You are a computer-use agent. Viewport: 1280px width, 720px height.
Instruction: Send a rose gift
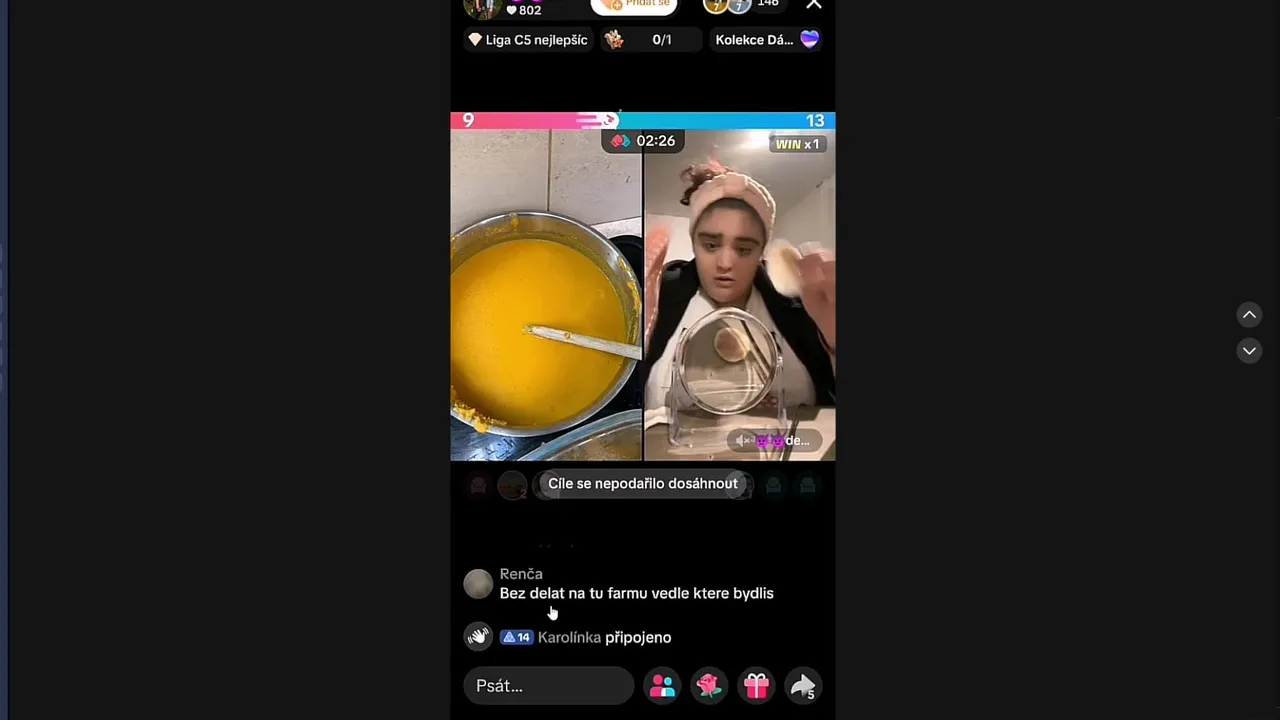pos(709,686)
